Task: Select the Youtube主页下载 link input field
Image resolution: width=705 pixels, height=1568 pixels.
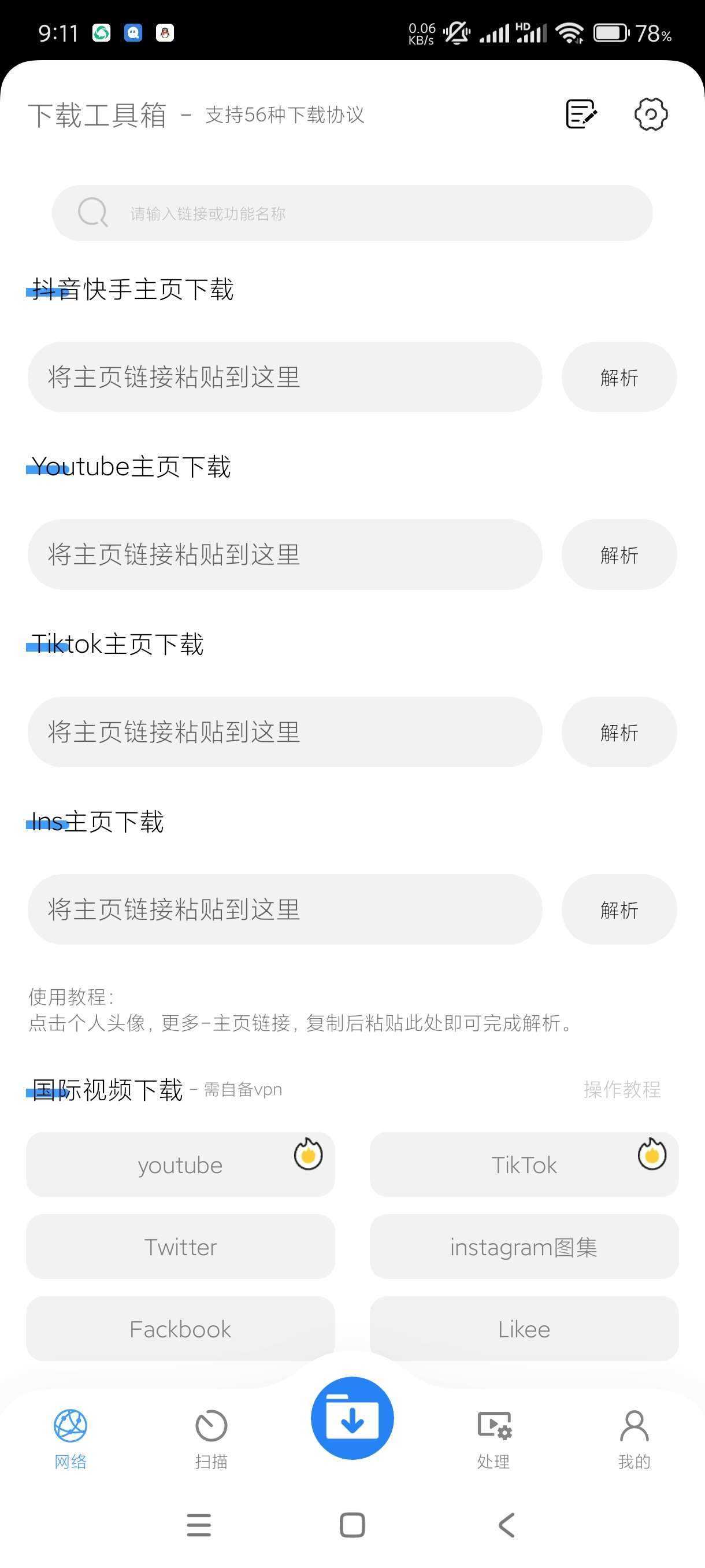Action: click(x=285, y=554)
